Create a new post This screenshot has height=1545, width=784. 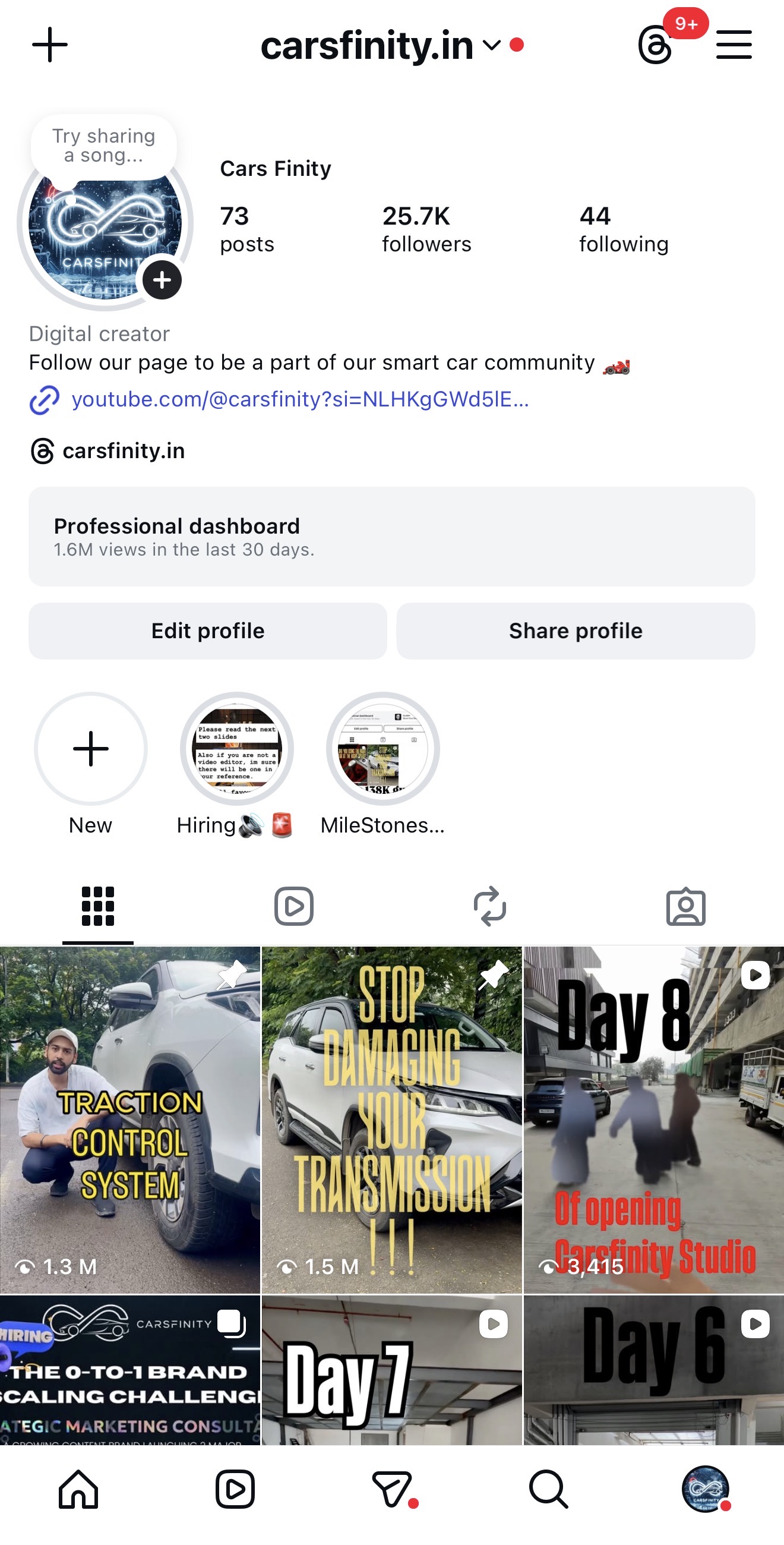pyautogui.click(x=50, y=44)
